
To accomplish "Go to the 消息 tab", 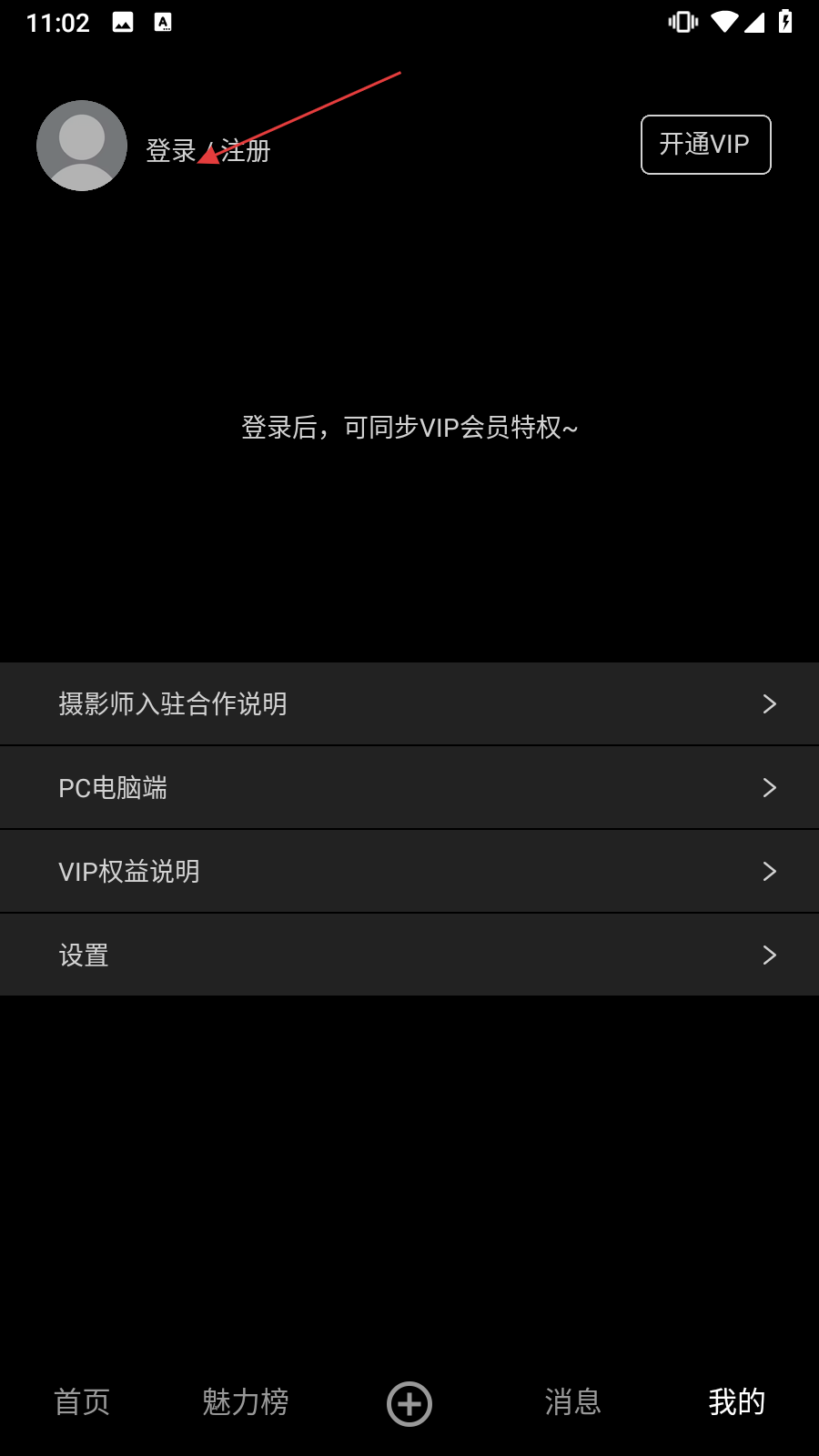I will coord(573,1402).
